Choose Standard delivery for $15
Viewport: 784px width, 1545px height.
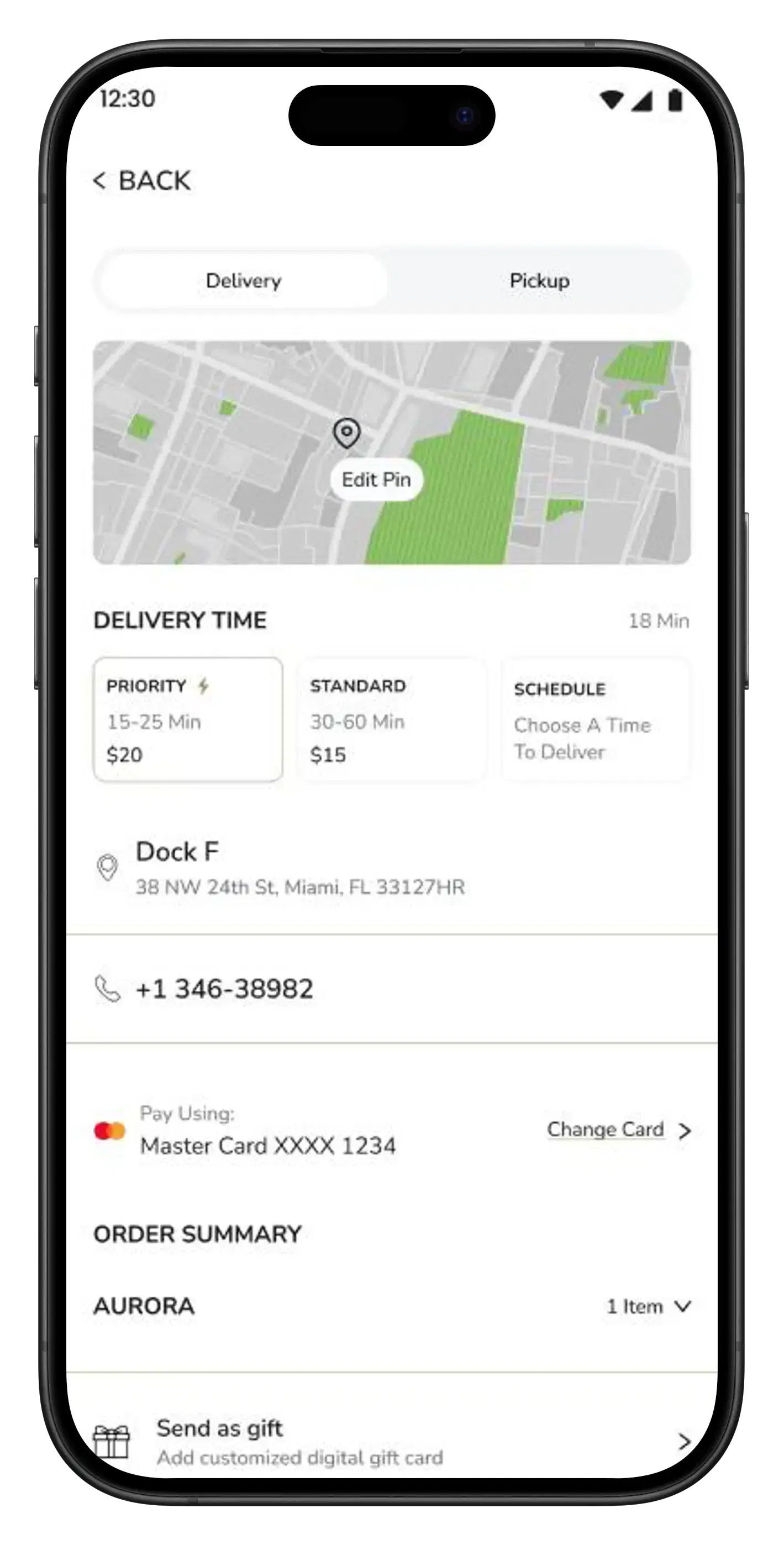[x=391, y=719]
